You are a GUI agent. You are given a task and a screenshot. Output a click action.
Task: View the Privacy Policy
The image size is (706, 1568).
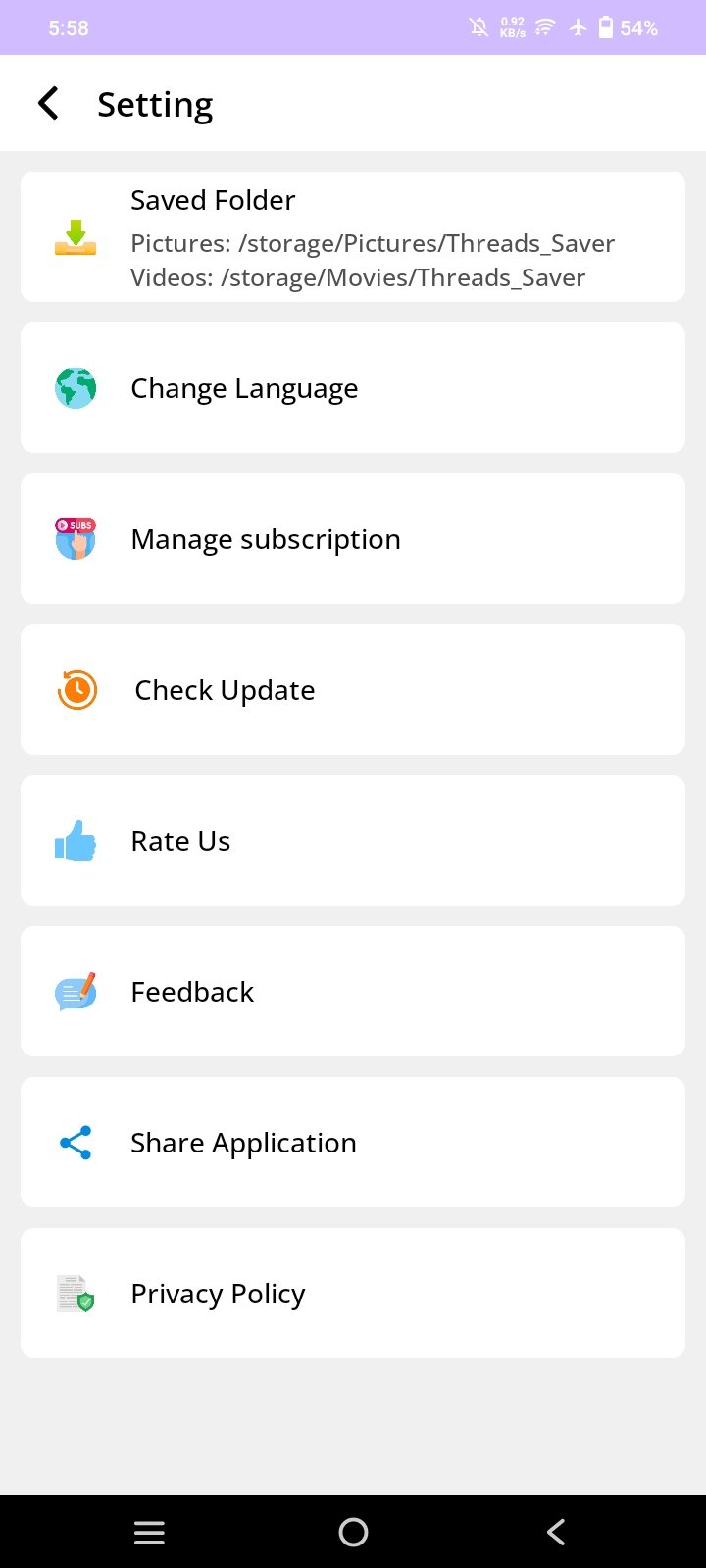(x=353, y=1293)
